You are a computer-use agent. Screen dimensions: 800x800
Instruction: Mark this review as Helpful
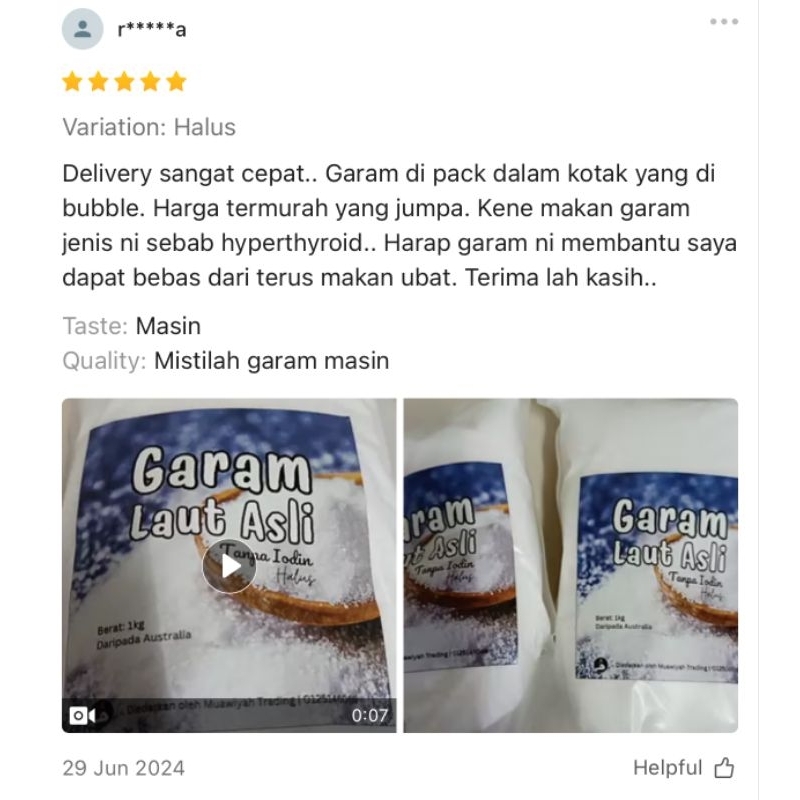pos(684,767)
